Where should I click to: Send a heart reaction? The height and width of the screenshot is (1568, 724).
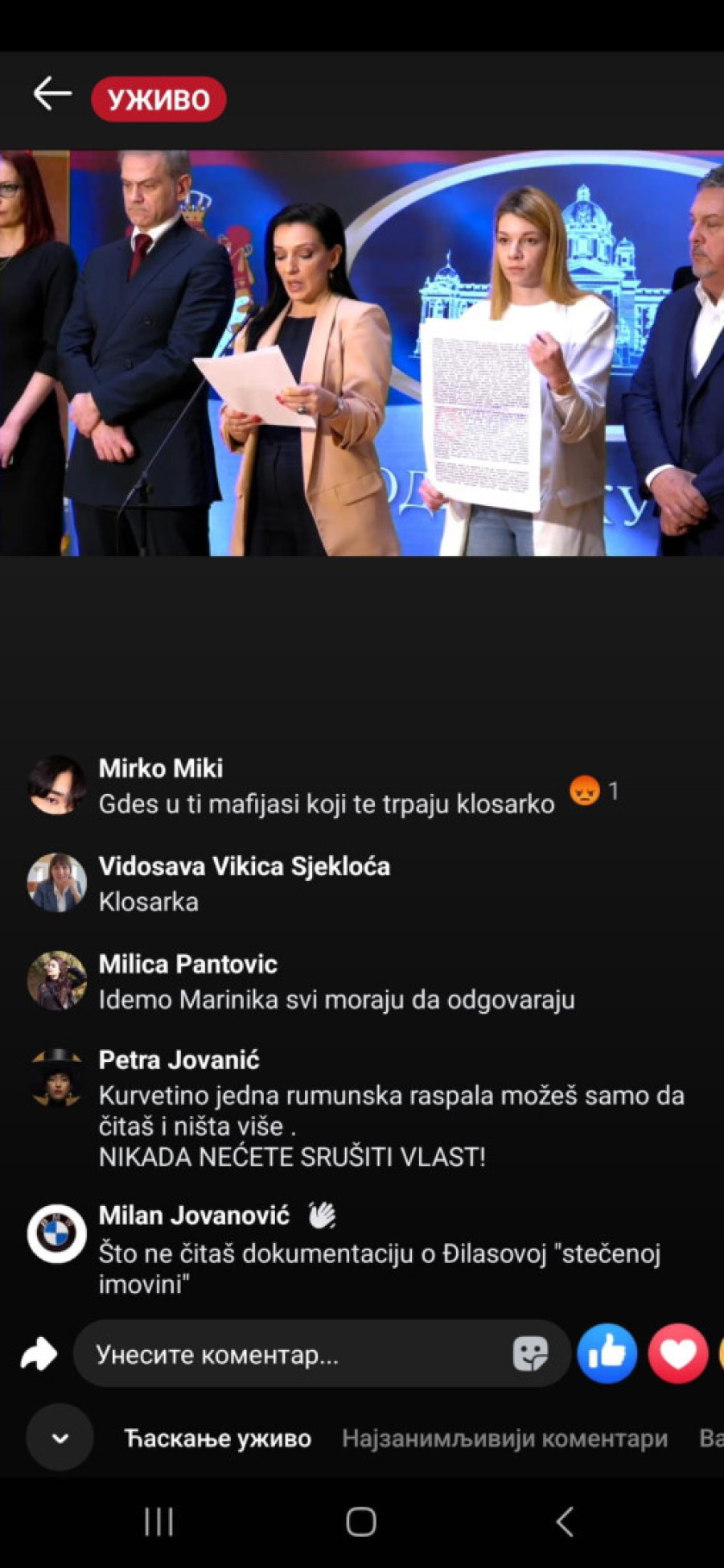(x=677, y=1353)
